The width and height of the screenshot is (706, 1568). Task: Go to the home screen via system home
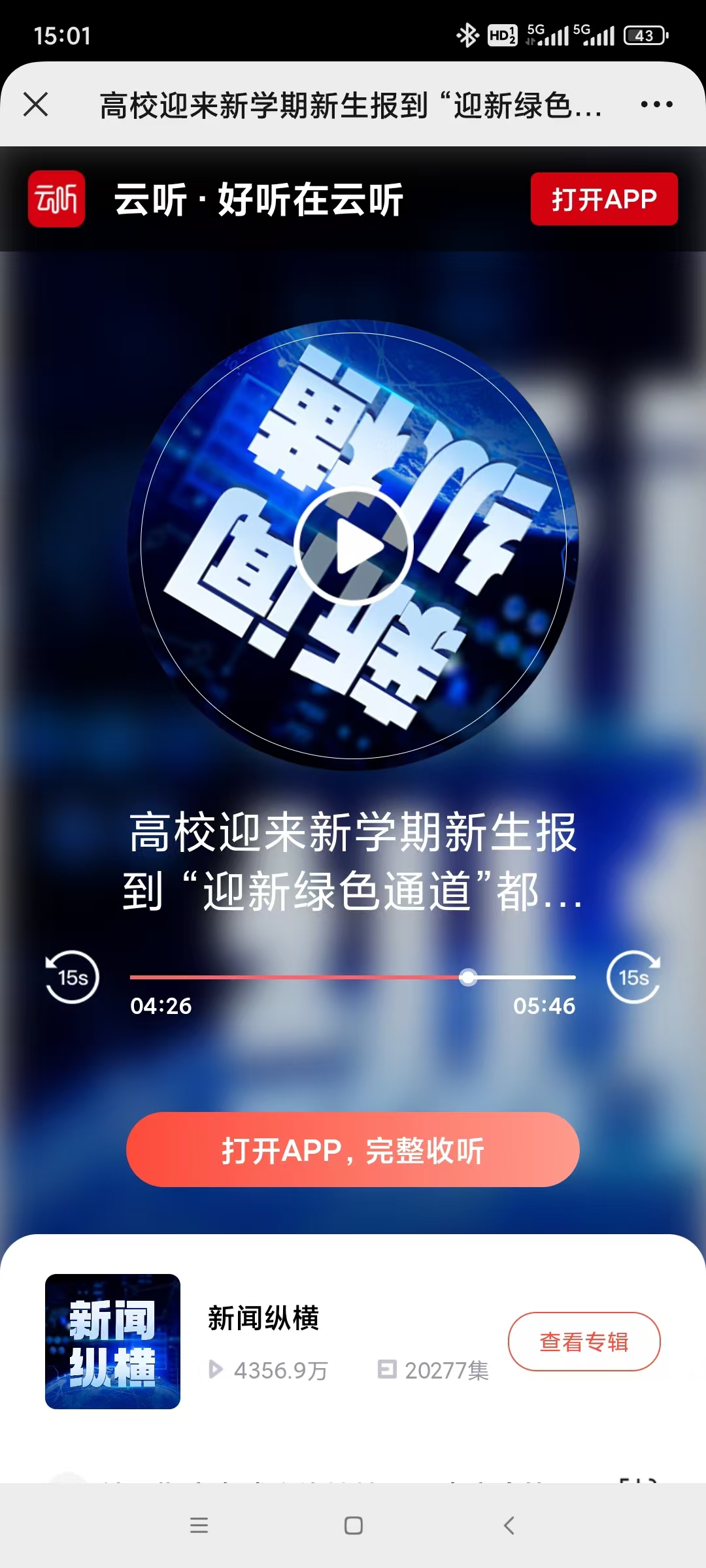click(x=353, y=1526)
